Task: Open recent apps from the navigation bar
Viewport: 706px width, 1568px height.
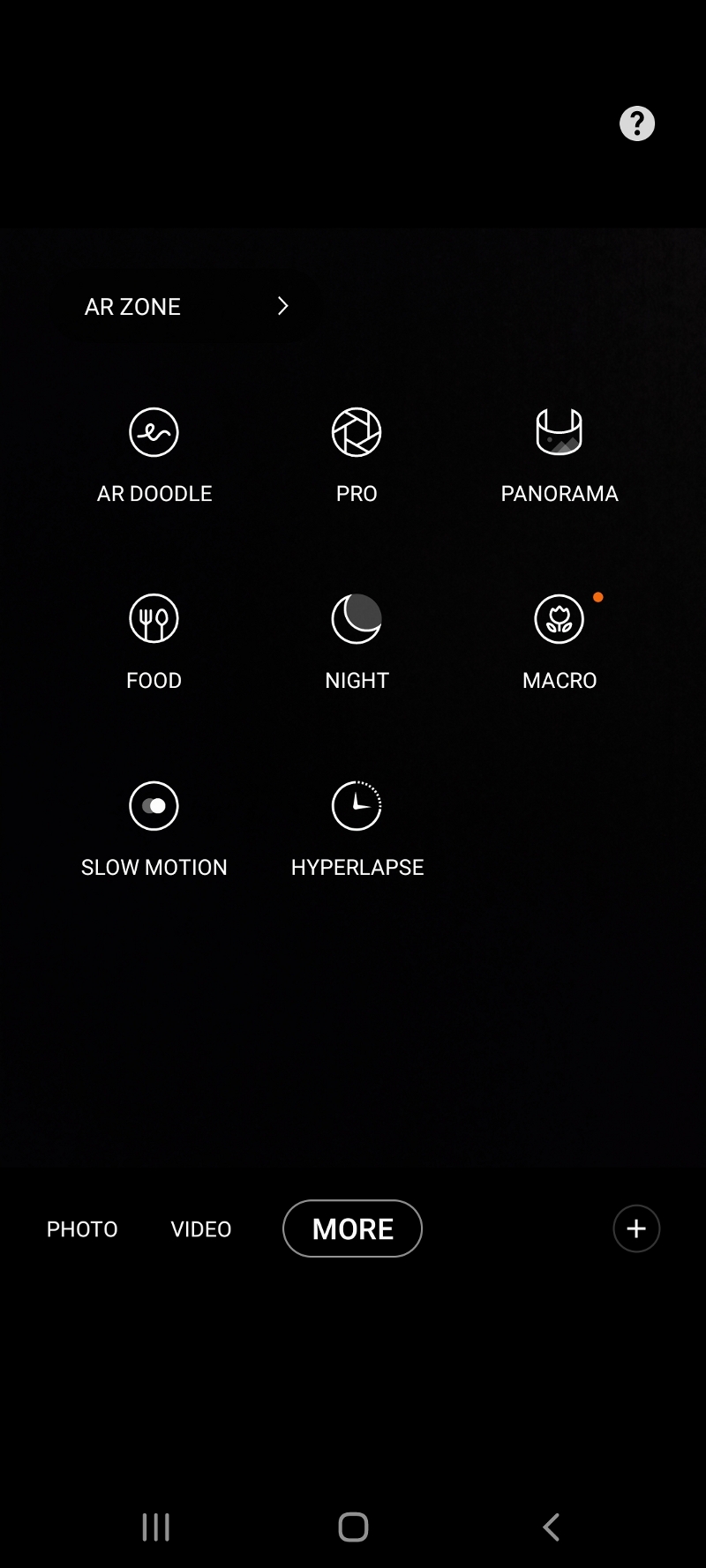Action: [x=156, y=1527]
